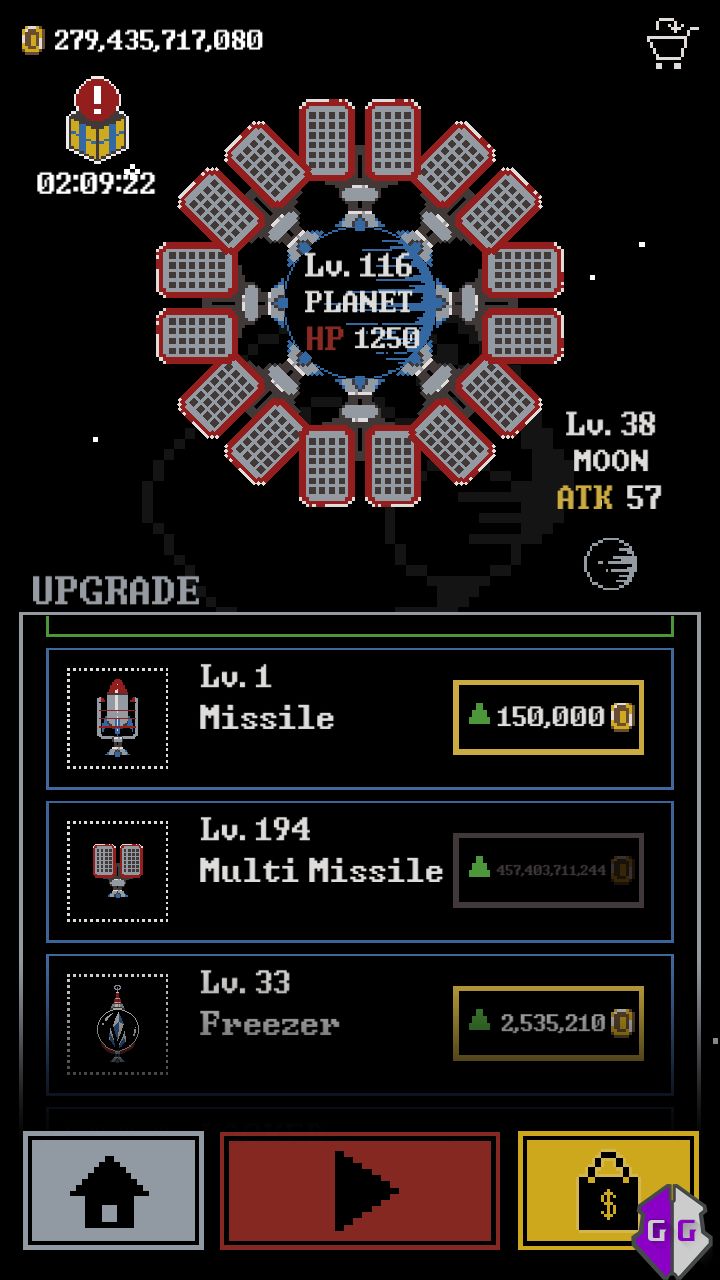Tap the UPGRADE header label
The height and width of the screenshot is (1280, 720).
pyautogui.click(x=114, y=590)
